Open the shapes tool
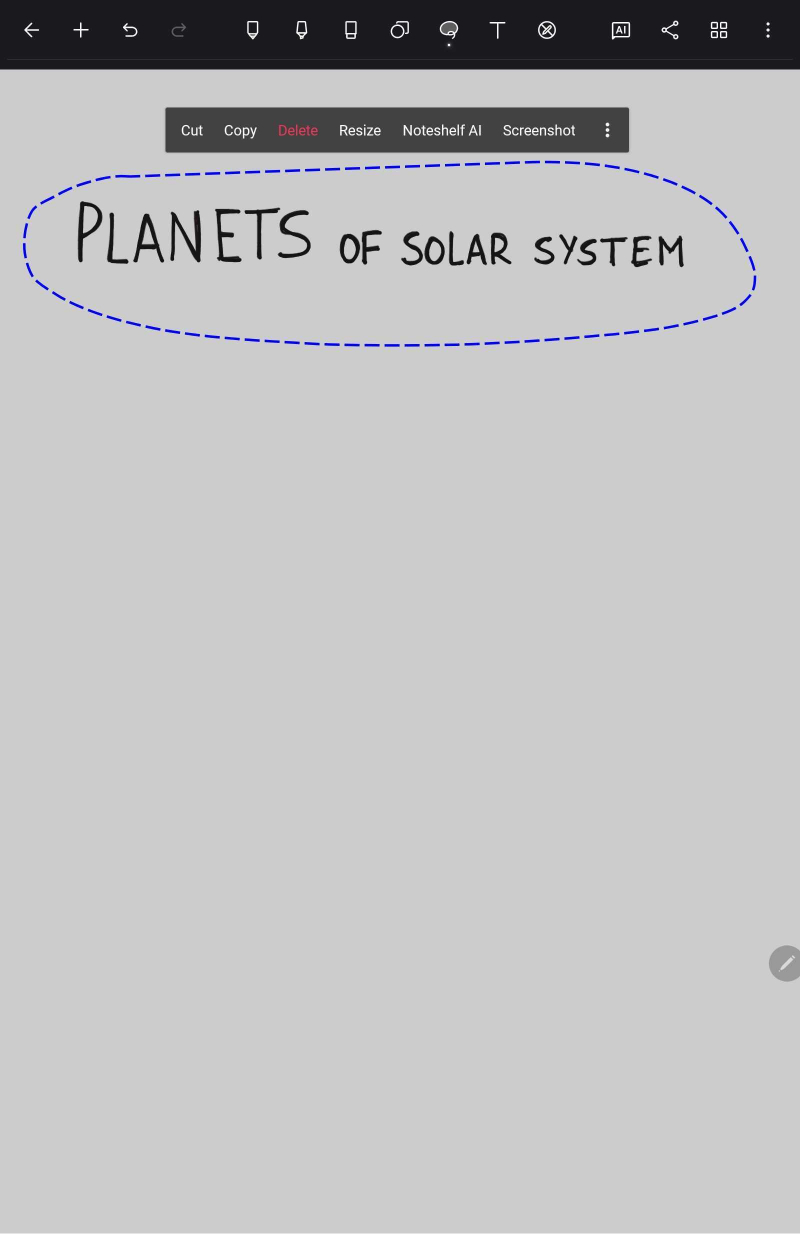The height and width of the screenshot is (1234, 800). pos(400,30)
